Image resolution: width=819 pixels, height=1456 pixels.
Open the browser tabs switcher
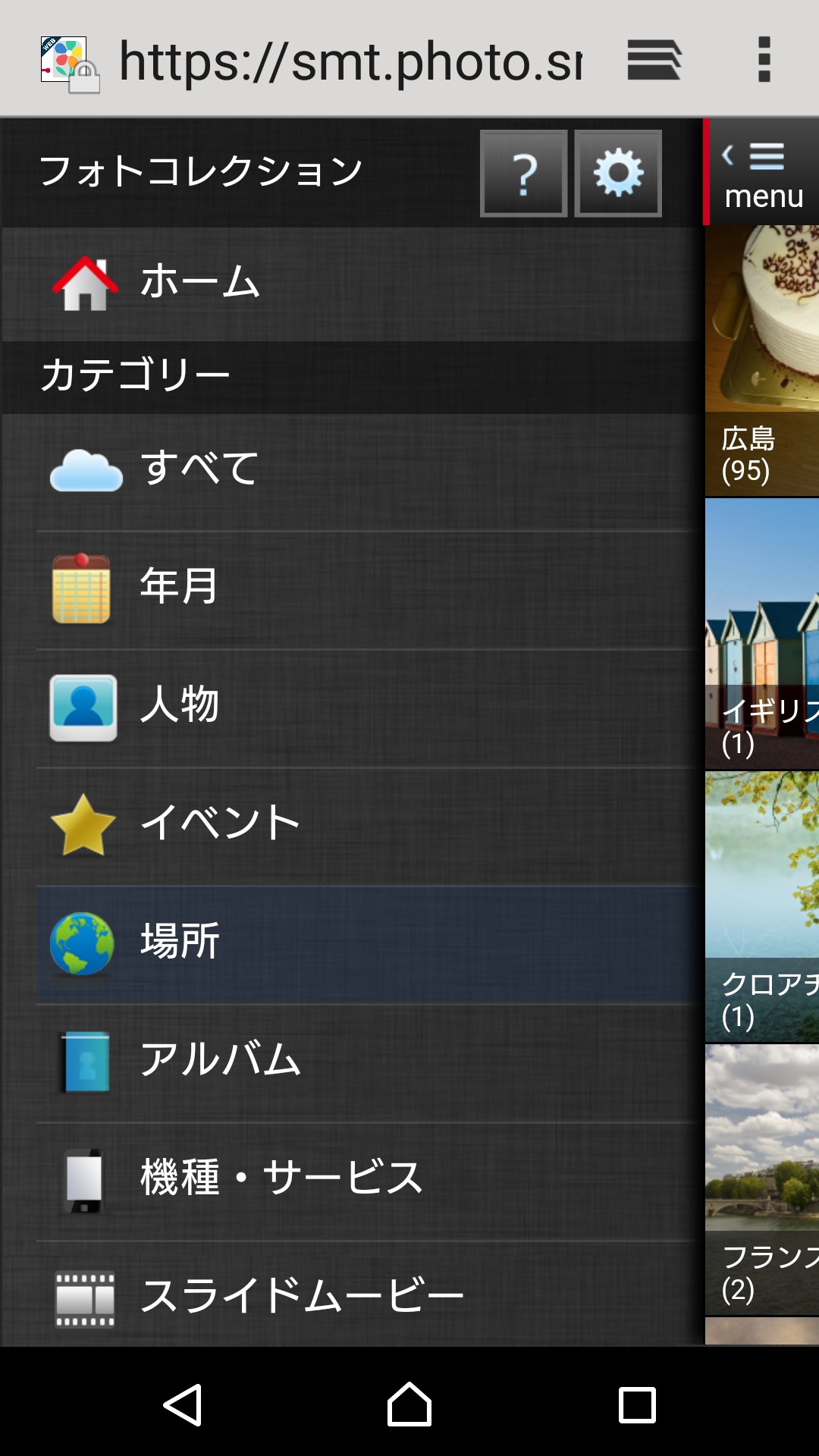(654, 60)
